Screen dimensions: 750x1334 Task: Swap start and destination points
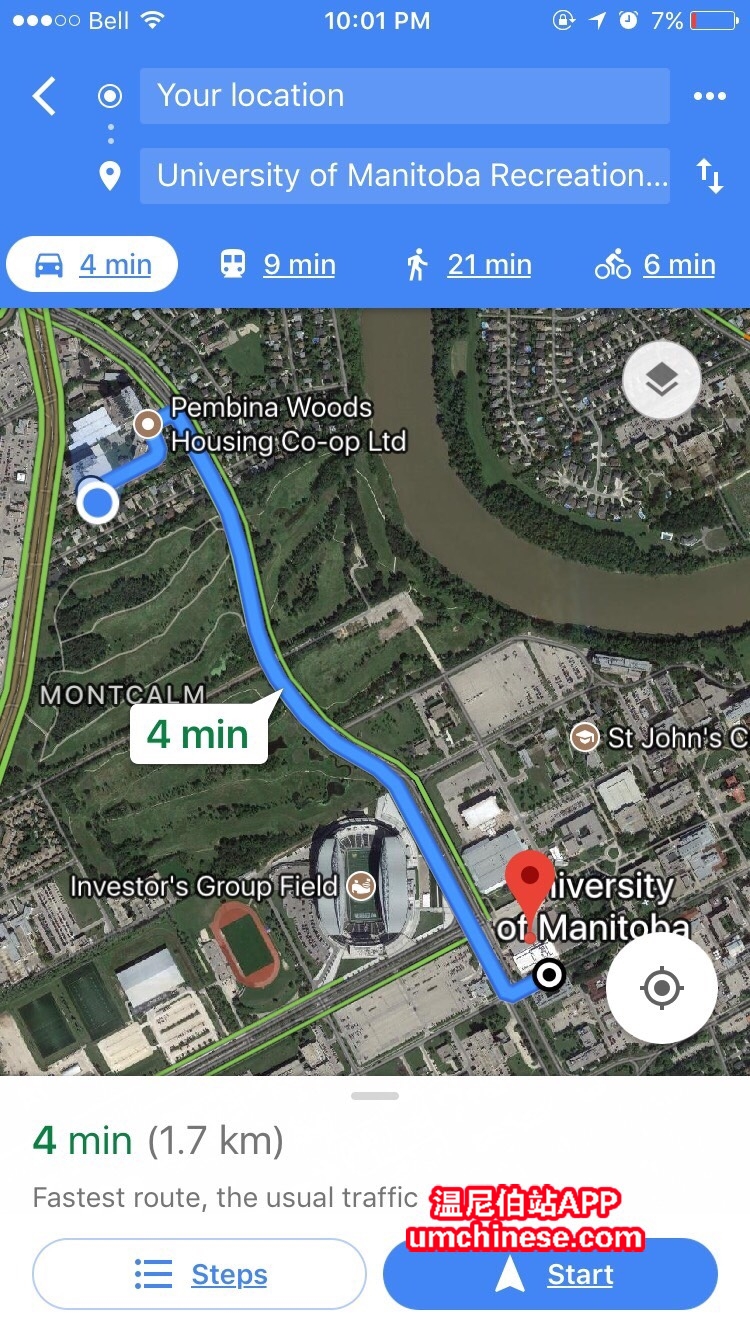[x=709, y=176]
